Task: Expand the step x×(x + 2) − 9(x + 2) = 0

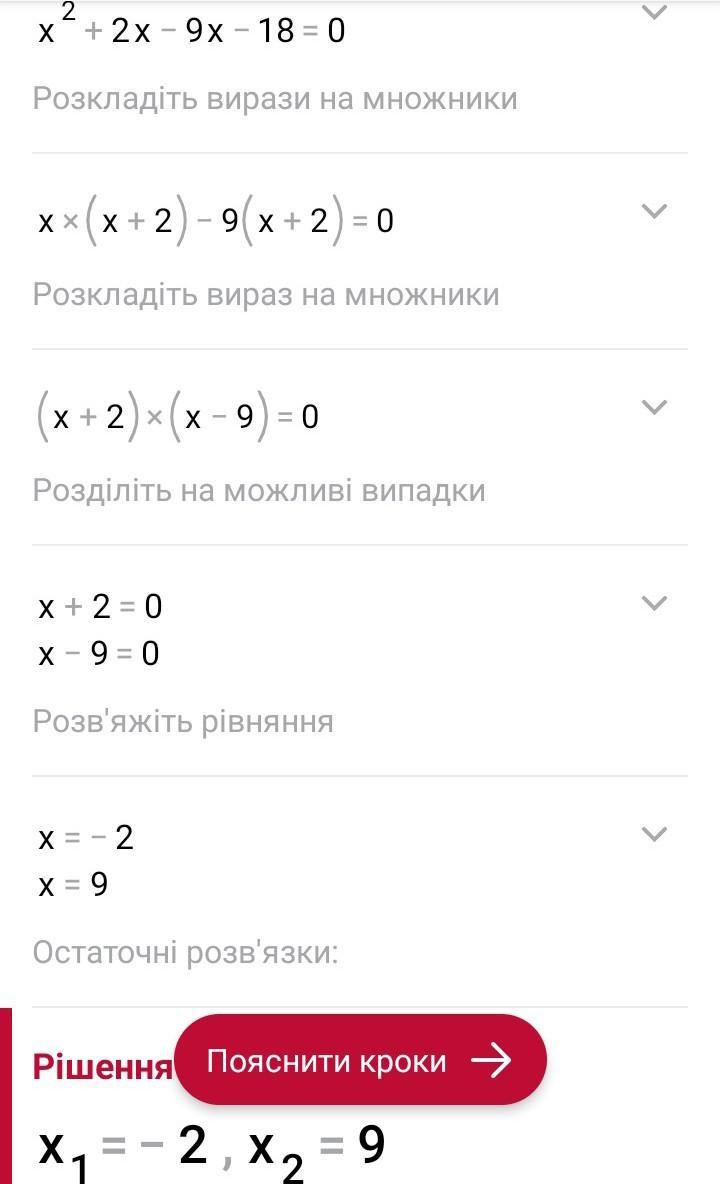Action: point(653,211)
